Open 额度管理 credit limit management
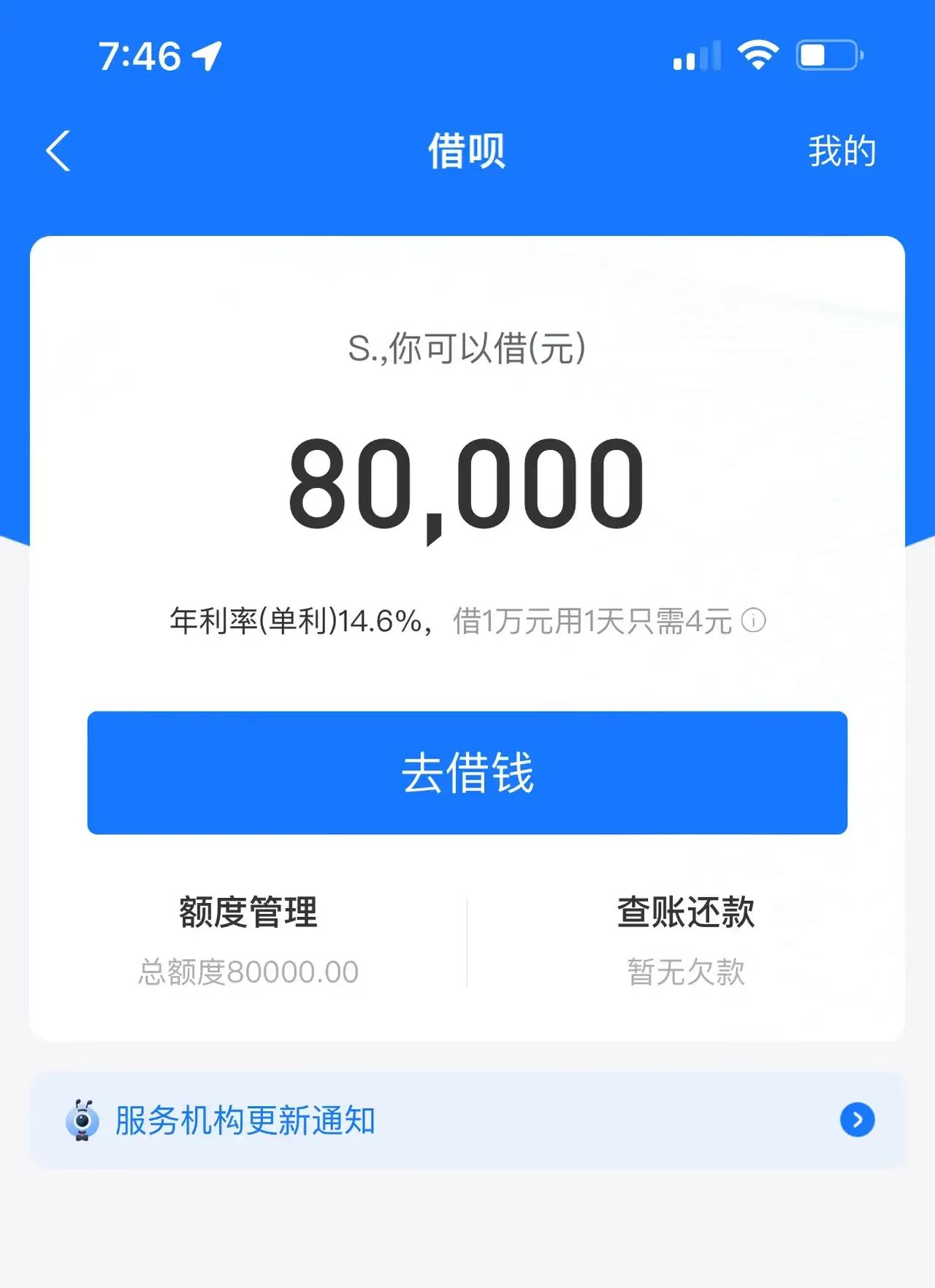The height and width of the screenshot is (1288, 935). [x=248, y=912]
